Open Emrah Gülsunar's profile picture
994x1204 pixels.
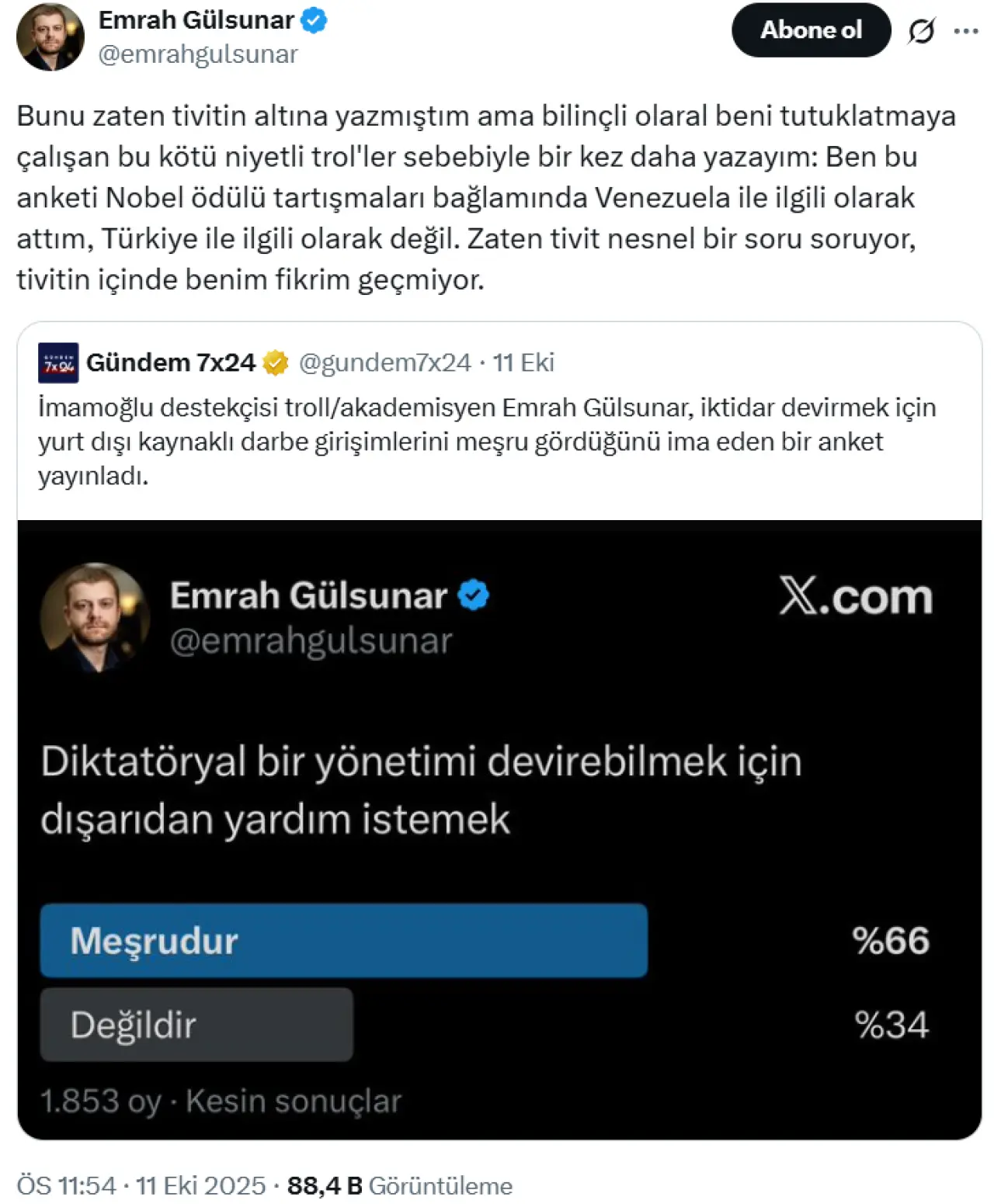pyautogui.click(x=50, y=36)
